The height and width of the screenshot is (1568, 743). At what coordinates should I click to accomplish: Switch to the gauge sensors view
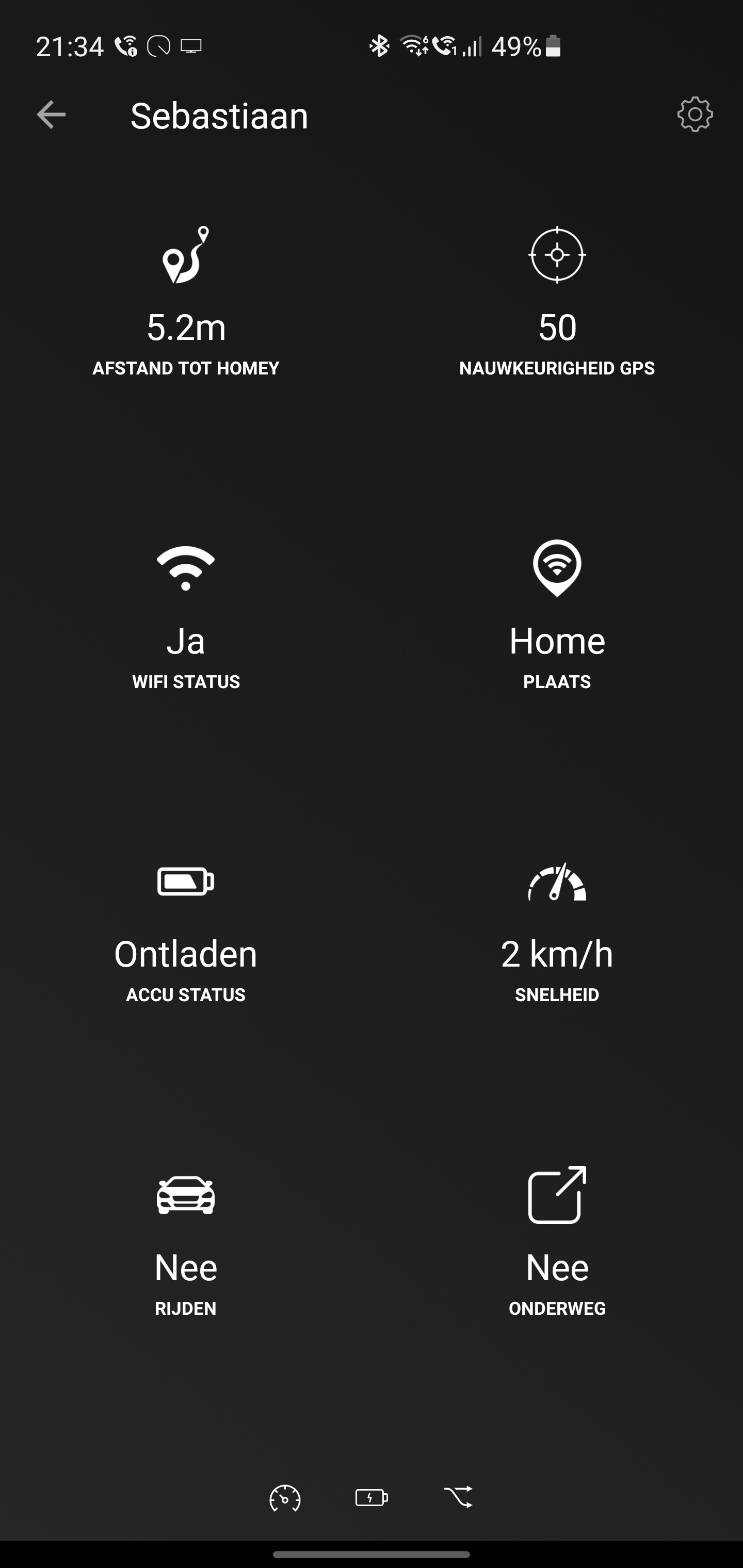tap(285, 1498)
